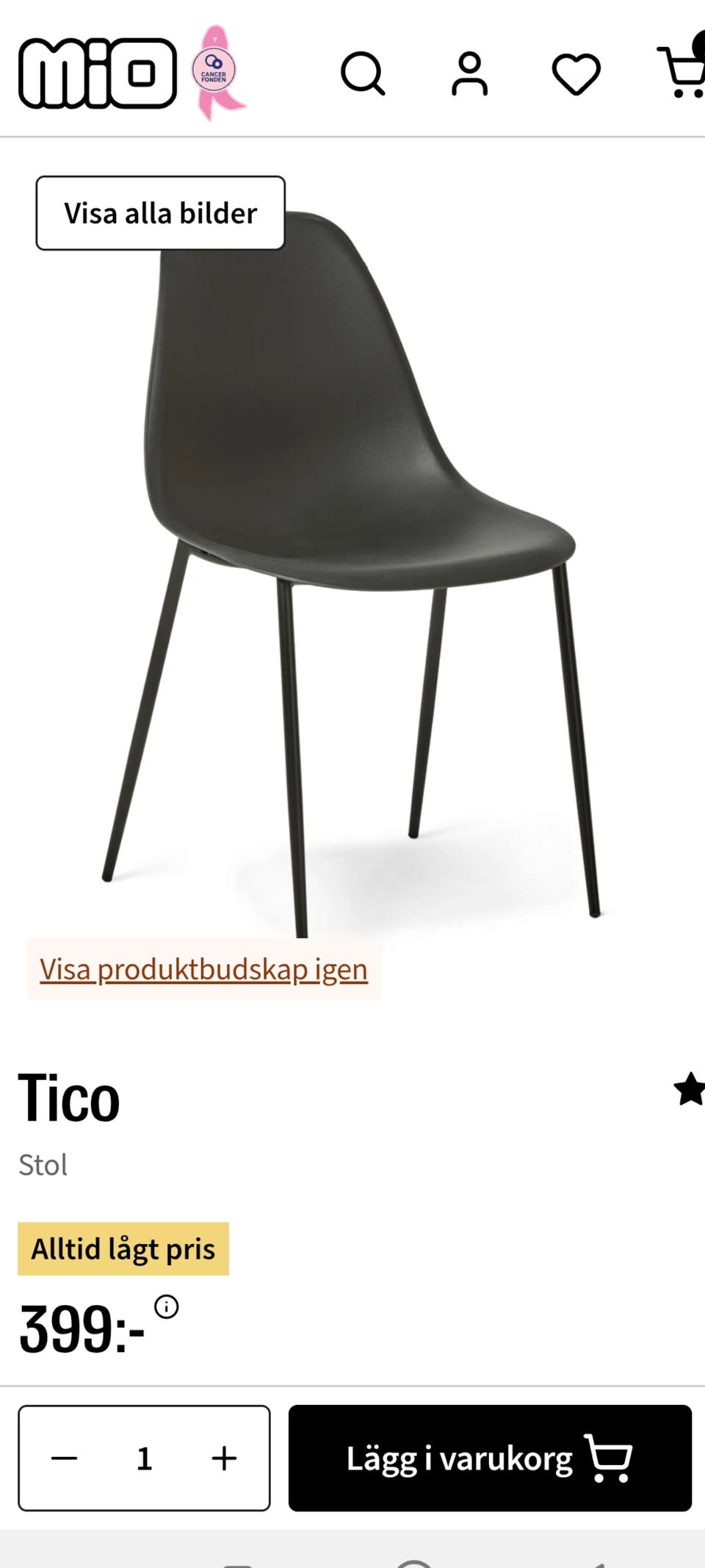Go to Mio home via logo
The image size is (705, 1568).
98,73
